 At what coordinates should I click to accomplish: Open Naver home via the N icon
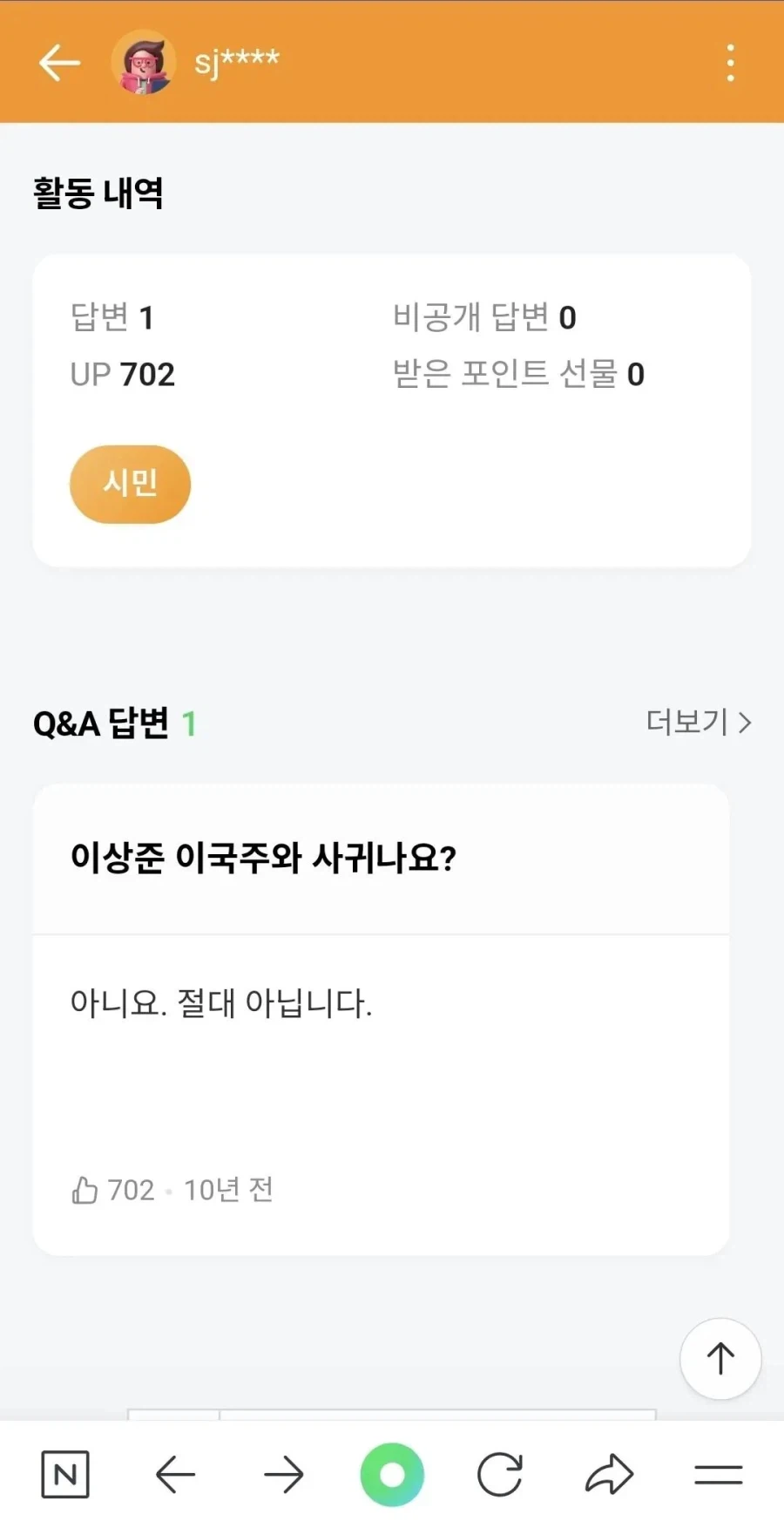(x=65, y=1474)
